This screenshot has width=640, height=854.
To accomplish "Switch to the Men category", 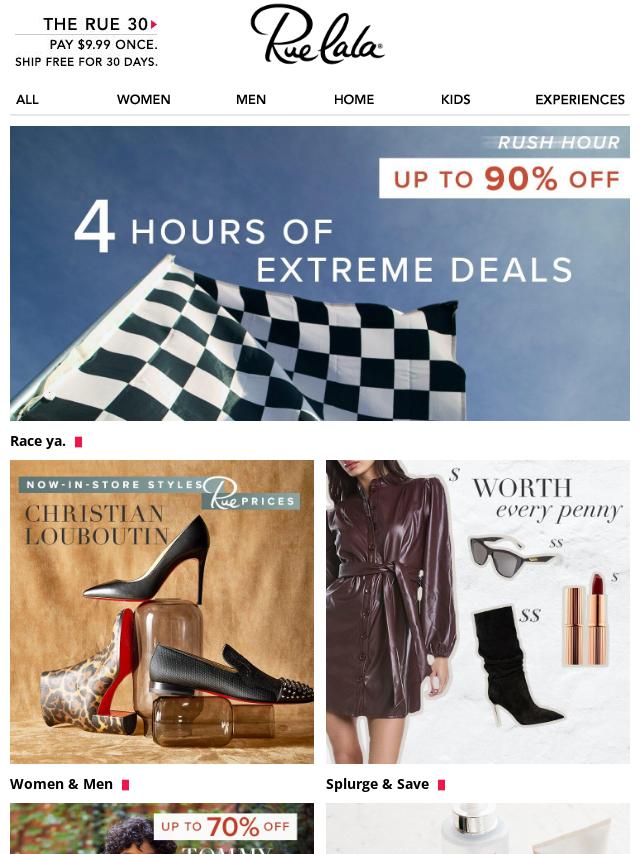I will (250, 99).
